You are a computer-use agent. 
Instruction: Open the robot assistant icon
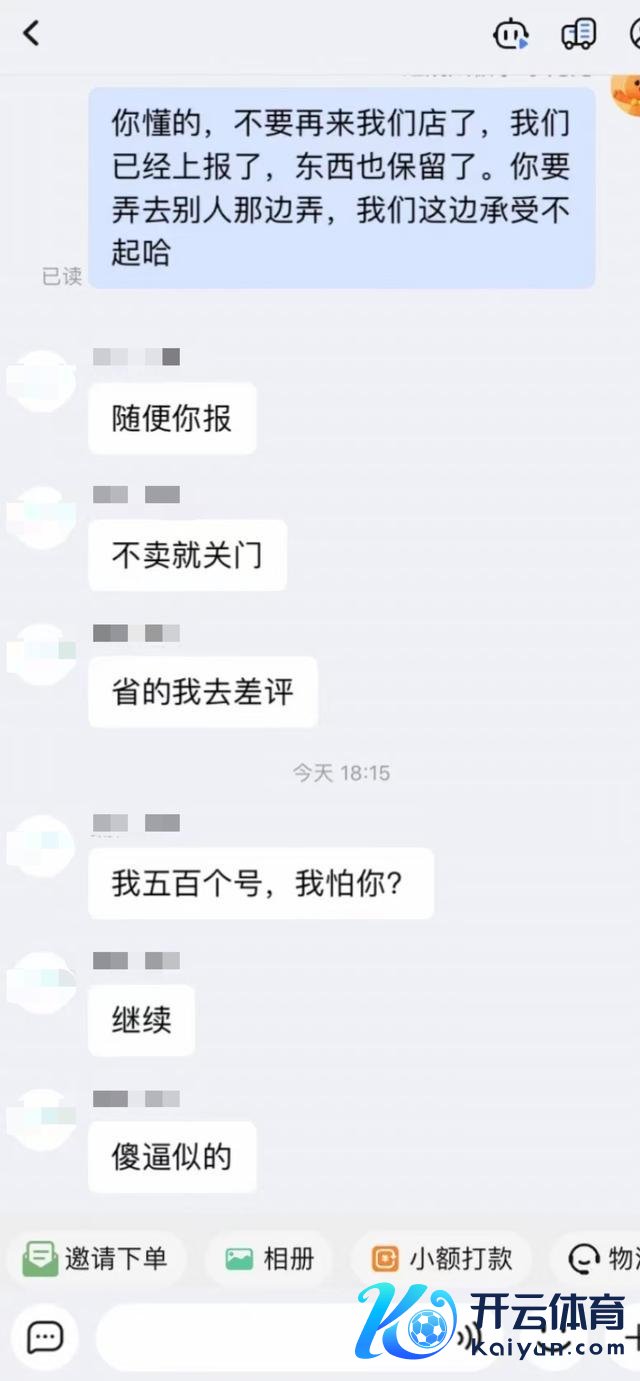[511, 34]
